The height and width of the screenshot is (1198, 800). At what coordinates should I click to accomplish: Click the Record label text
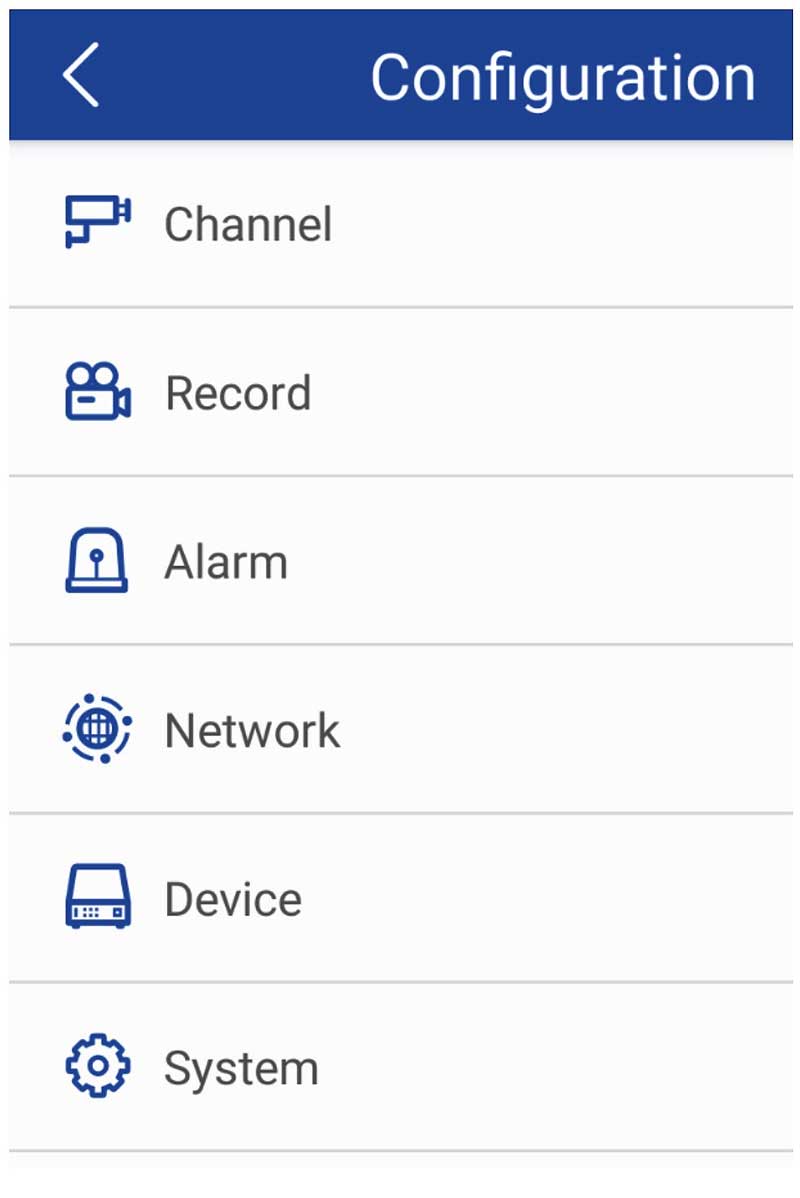pos(236,390)
